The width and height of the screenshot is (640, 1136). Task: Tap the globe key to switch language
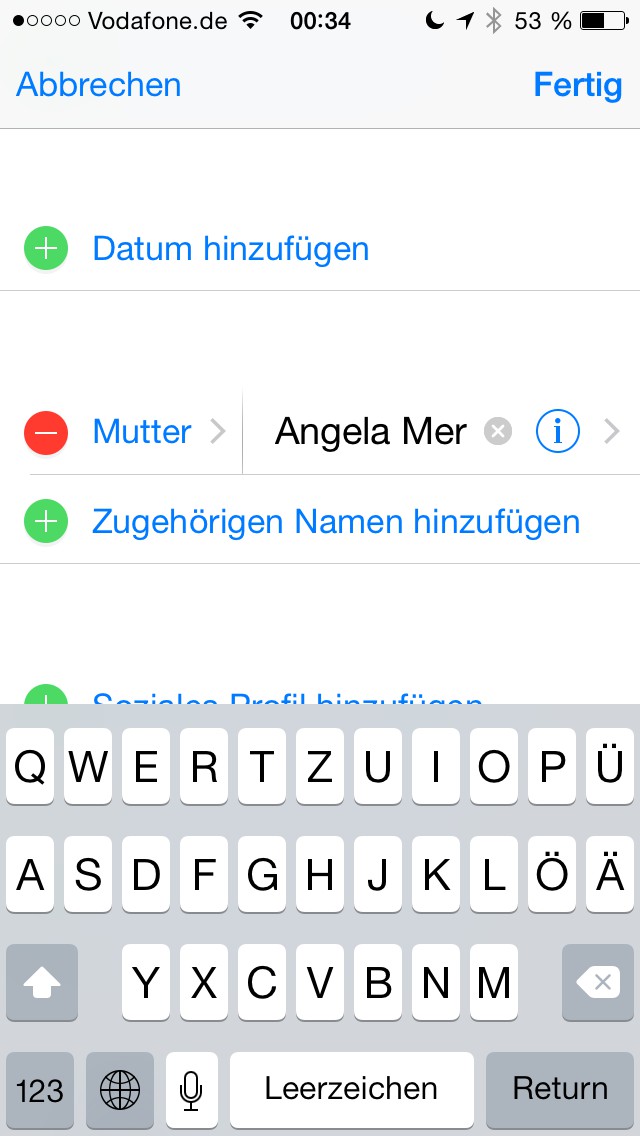(120, 1089)
